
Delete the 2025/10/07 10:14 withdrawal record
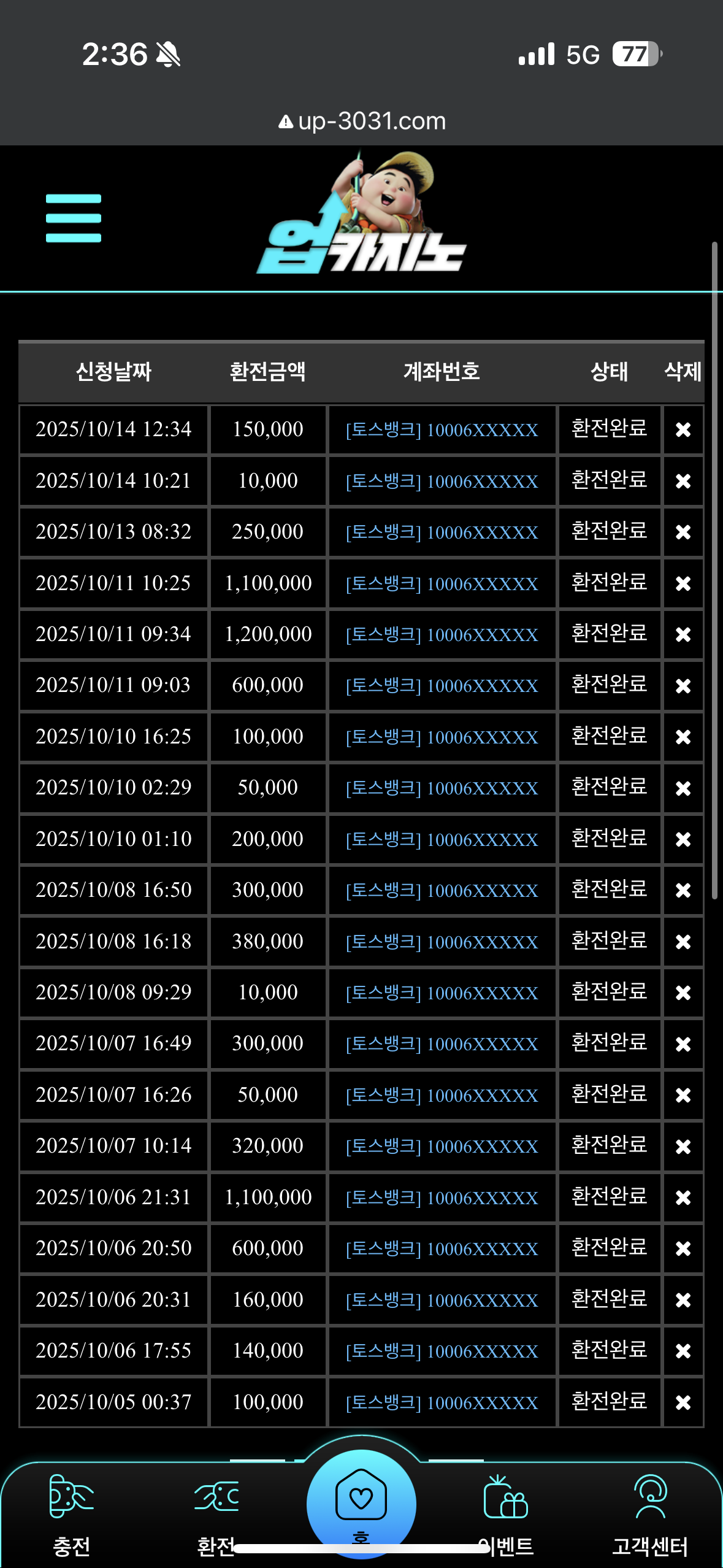tap(683, 1146)
